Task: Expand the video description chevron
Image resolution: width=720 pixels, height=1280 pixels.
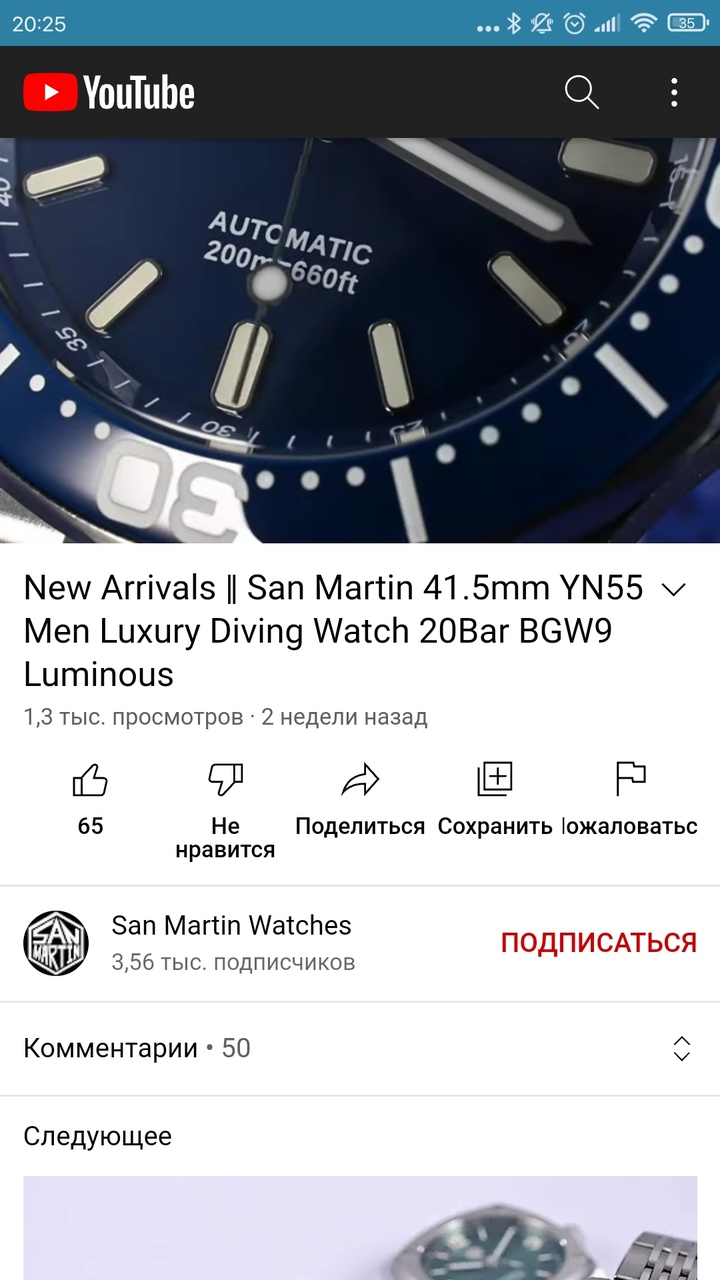Action: click(x=675, y=589)
